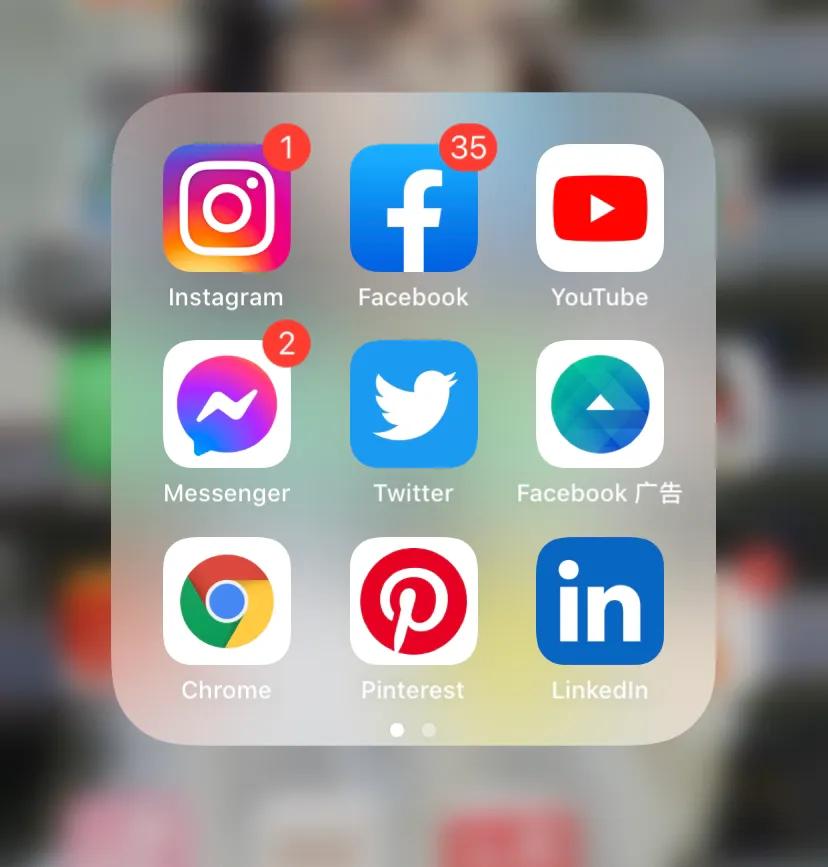Open the Pinterest app
The height and width of the screenshot is (867, 828).
click(413, 601)
